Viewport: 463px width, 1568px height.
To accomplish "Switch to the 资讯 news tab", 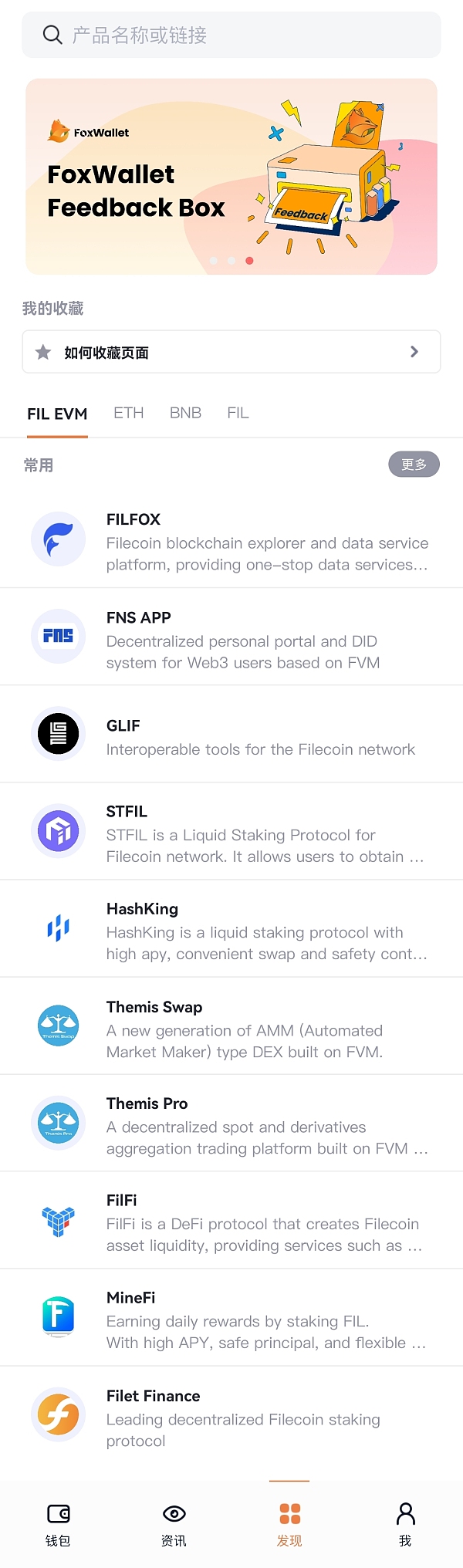I will 174,1524.
